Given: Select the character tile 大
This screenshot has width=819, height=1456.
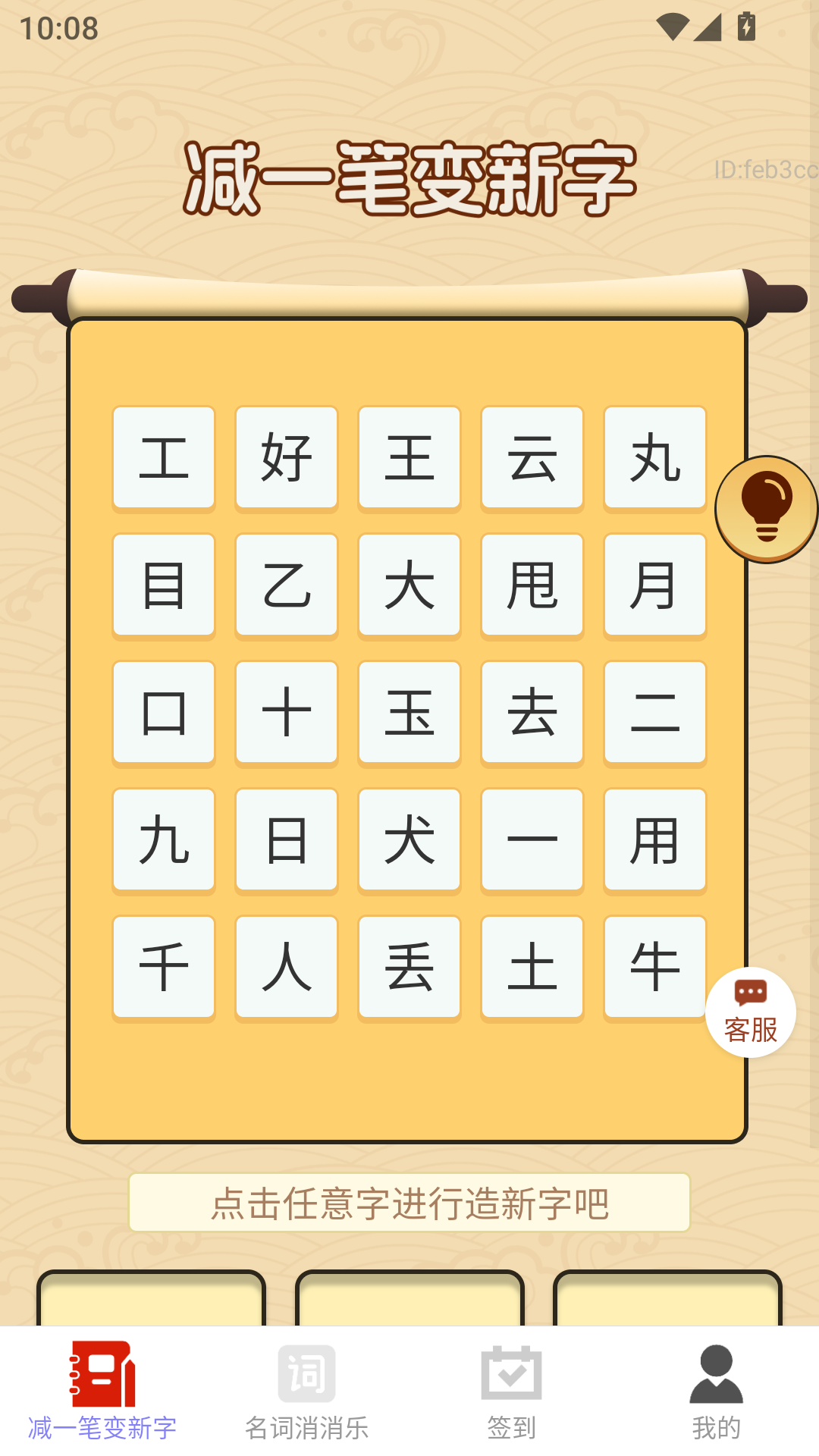Looking at the screenshot, I should click(409, 585).
